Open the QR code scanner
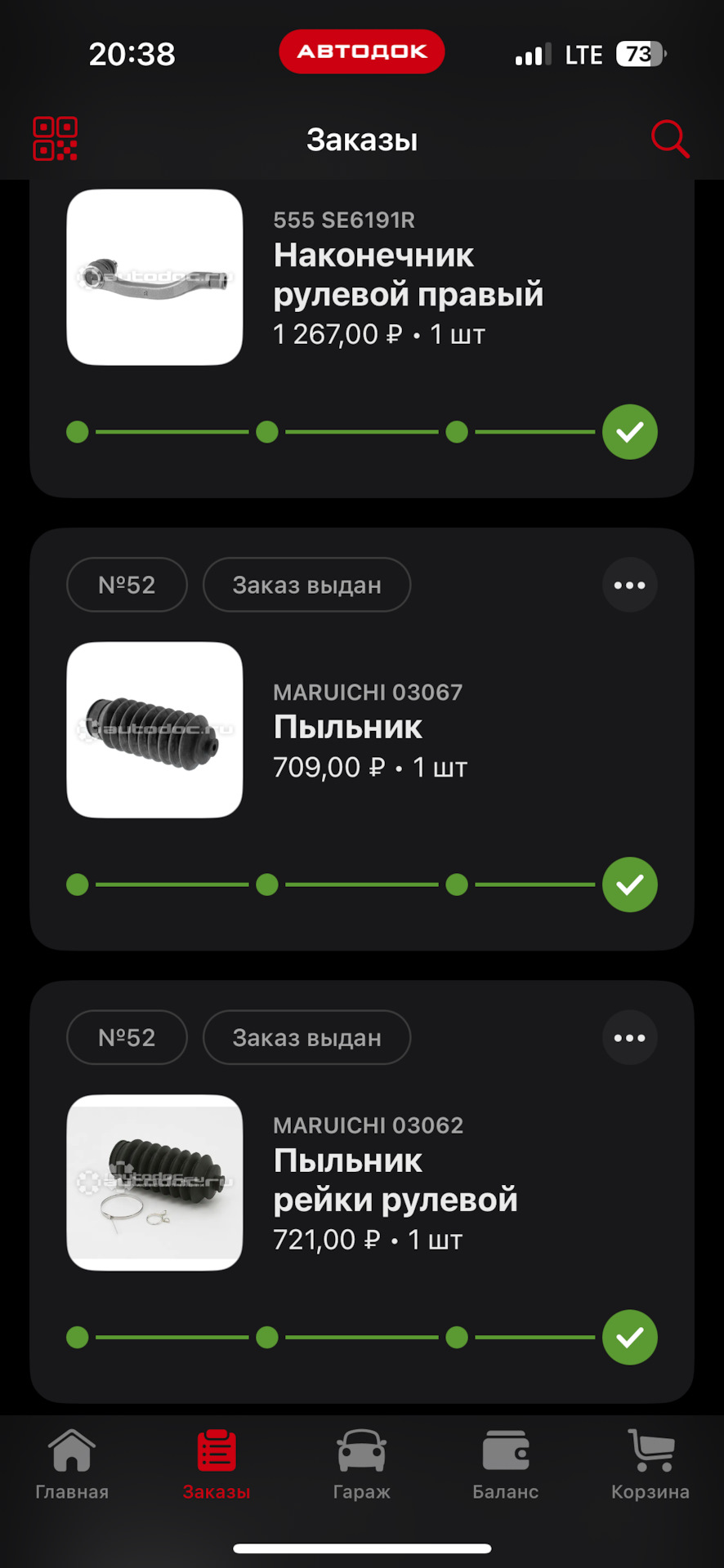Screen dimensions: 724x1568 (x=55, y=139)
